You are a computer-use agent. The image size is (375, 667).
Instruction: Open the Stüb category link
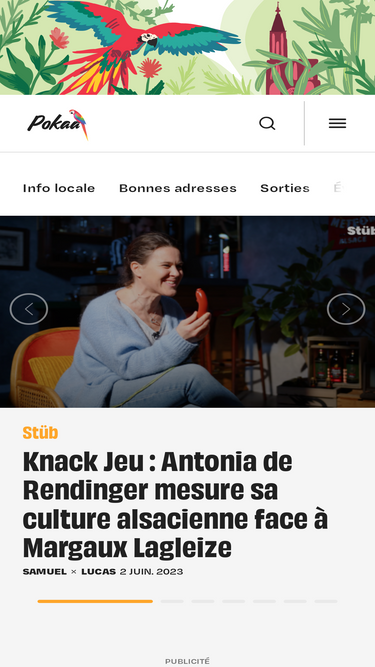click(x=40, y=433)
